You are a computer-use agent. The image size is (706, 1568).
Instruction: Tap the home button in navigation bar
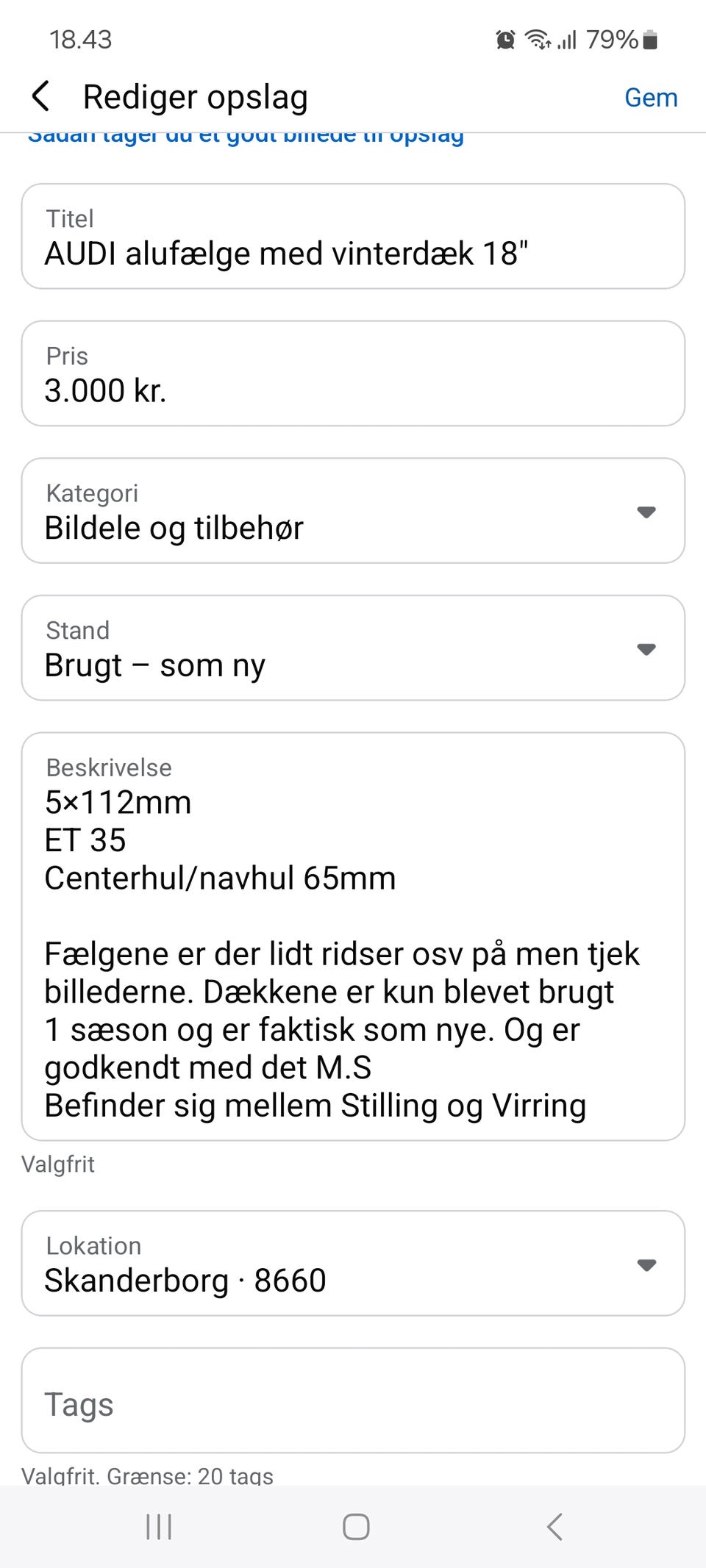pos(355,1526)
